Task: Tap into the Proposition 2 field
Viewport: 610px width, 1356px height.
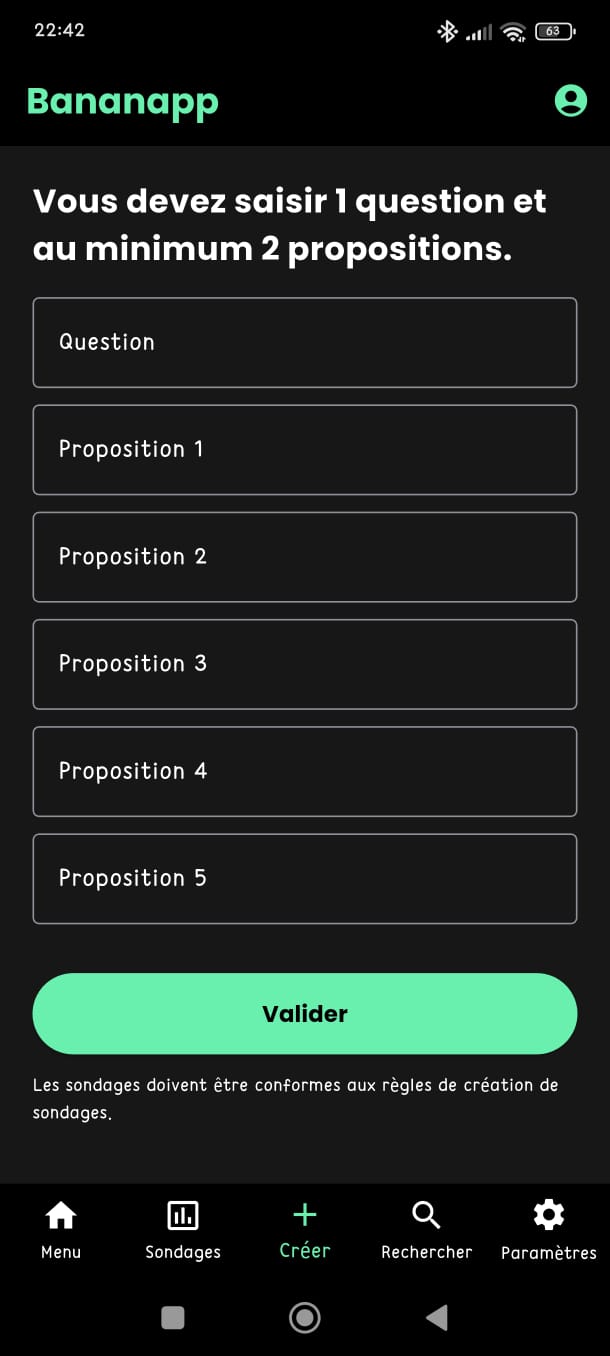Action: [305, 556]
